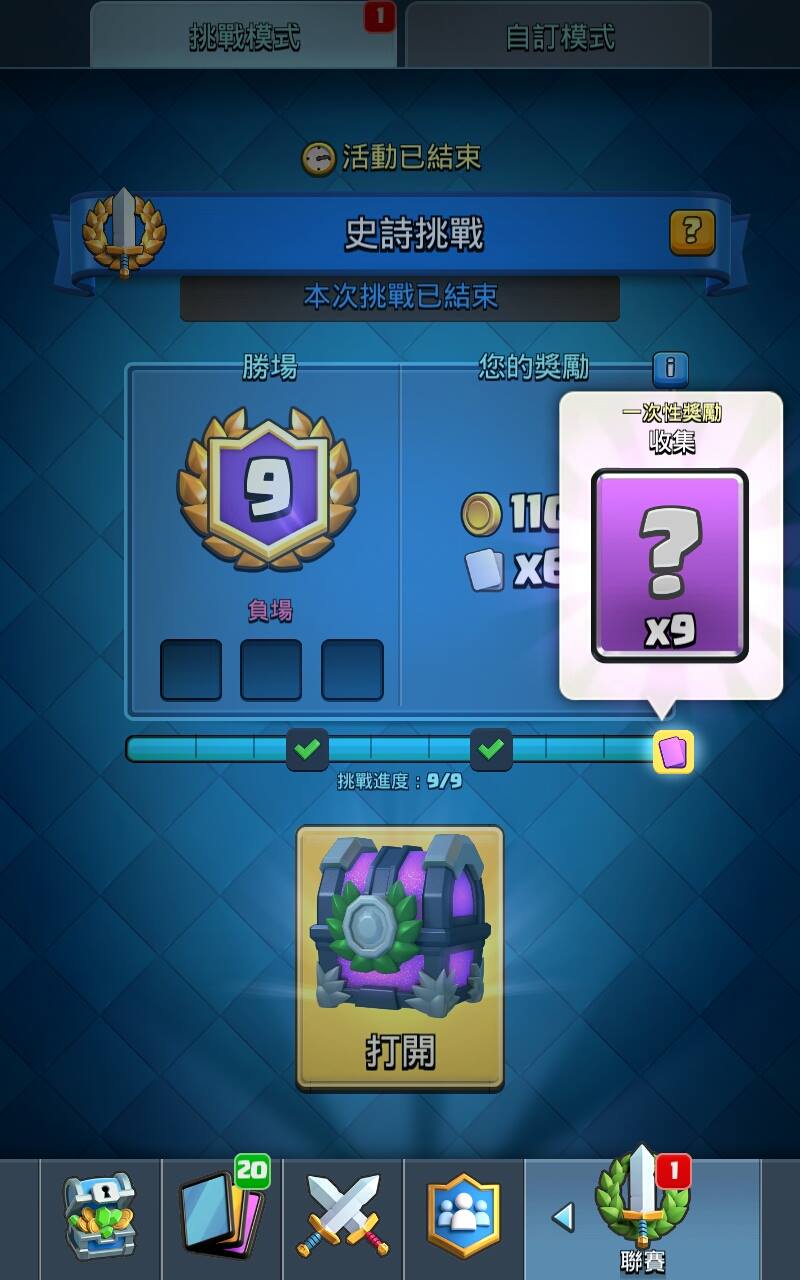Open the question mark help button
Viewport: 800px width, 1280px height.
pyautogui.click(x=691, y=233)
